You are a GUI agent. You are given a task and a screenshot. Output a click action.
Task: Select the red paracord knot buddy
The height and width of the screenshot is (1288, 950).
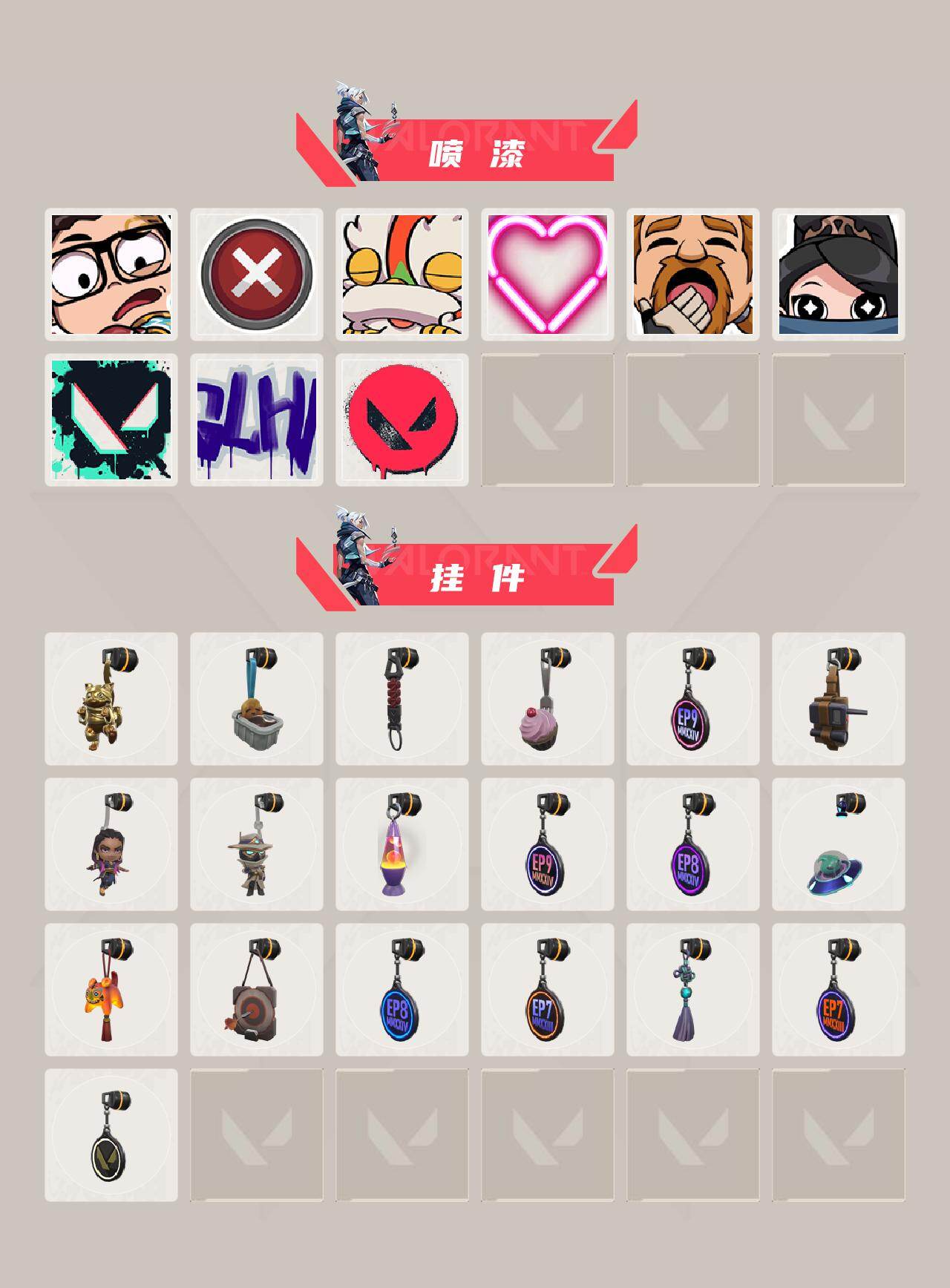[401, 705]
